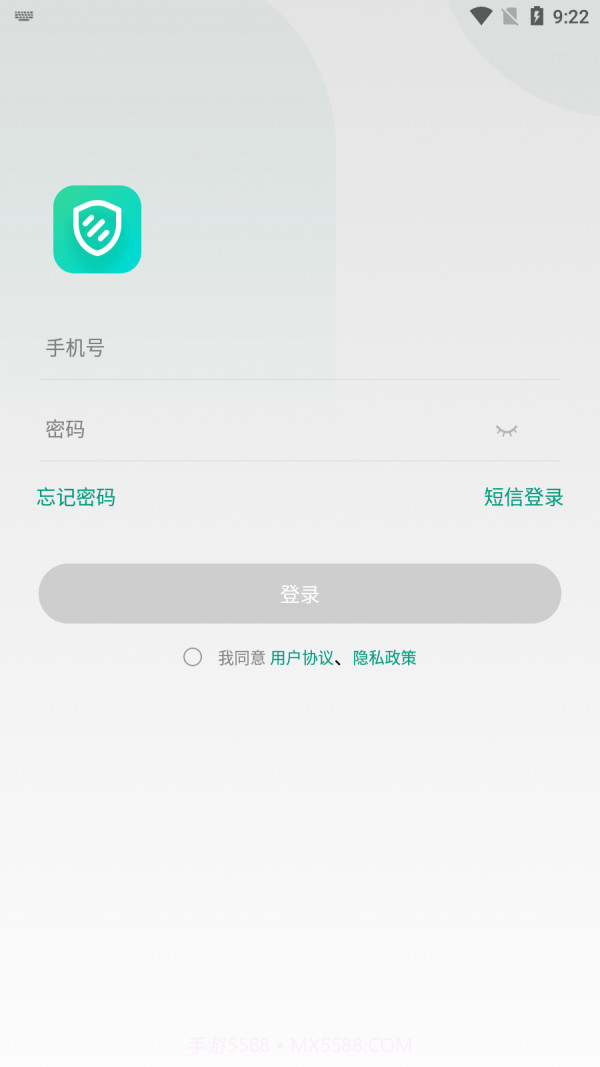Tap the login button (登录)
This screenshot has height=1067, width=600.
[300, 594]
